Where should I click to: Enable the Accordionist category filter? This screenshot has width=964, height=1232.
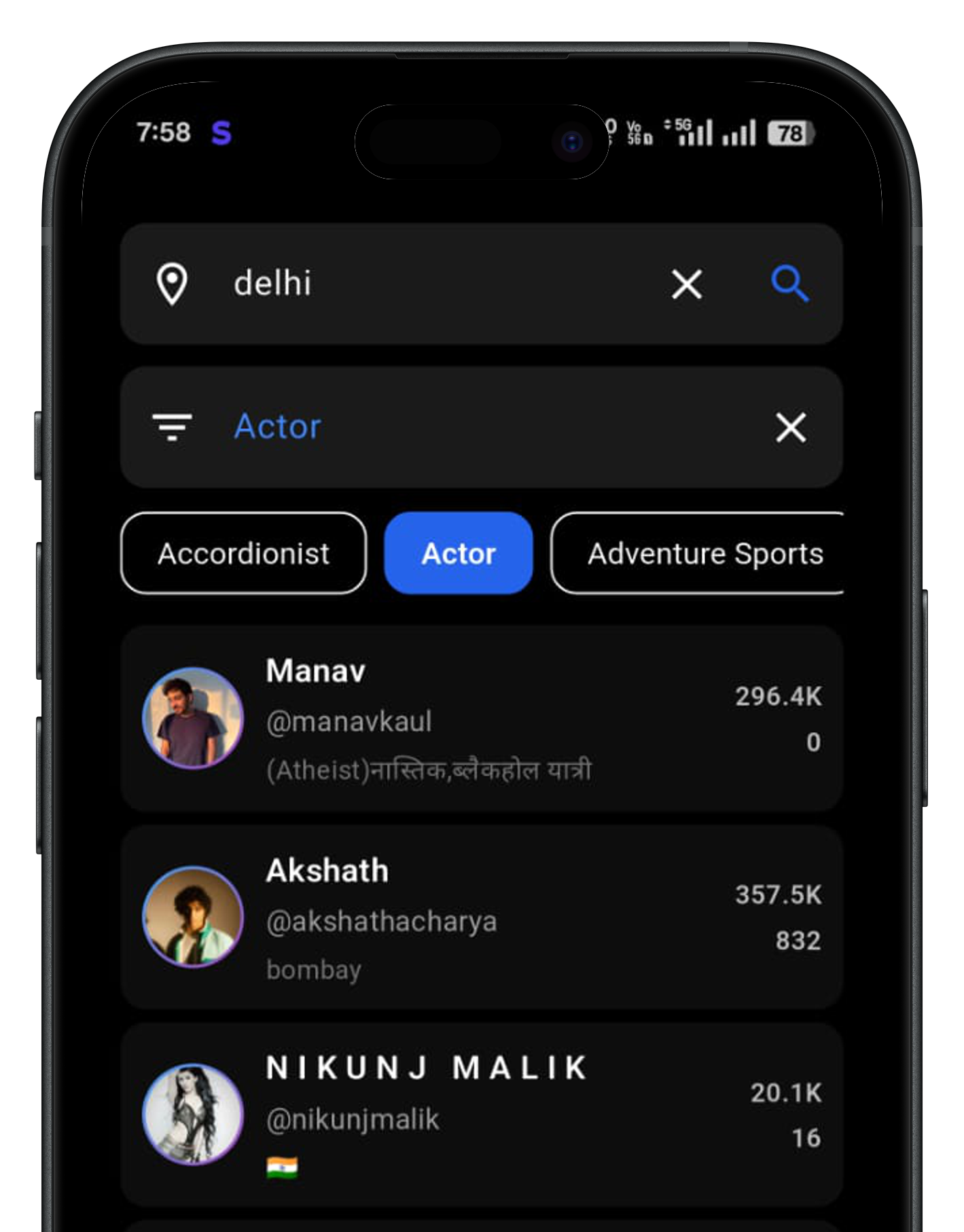pyautogui.click(x=243, y=553)
